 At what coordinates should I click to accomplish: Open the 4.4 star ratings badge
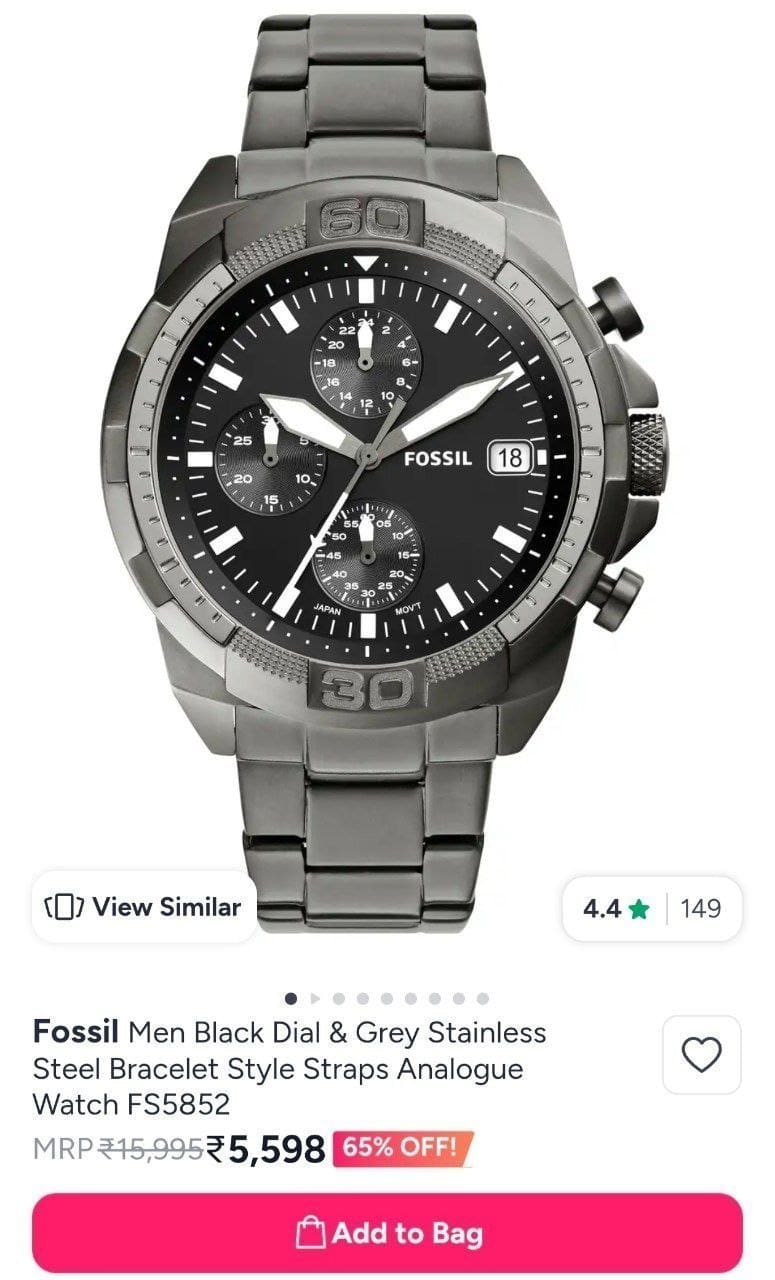pos(652,909)
